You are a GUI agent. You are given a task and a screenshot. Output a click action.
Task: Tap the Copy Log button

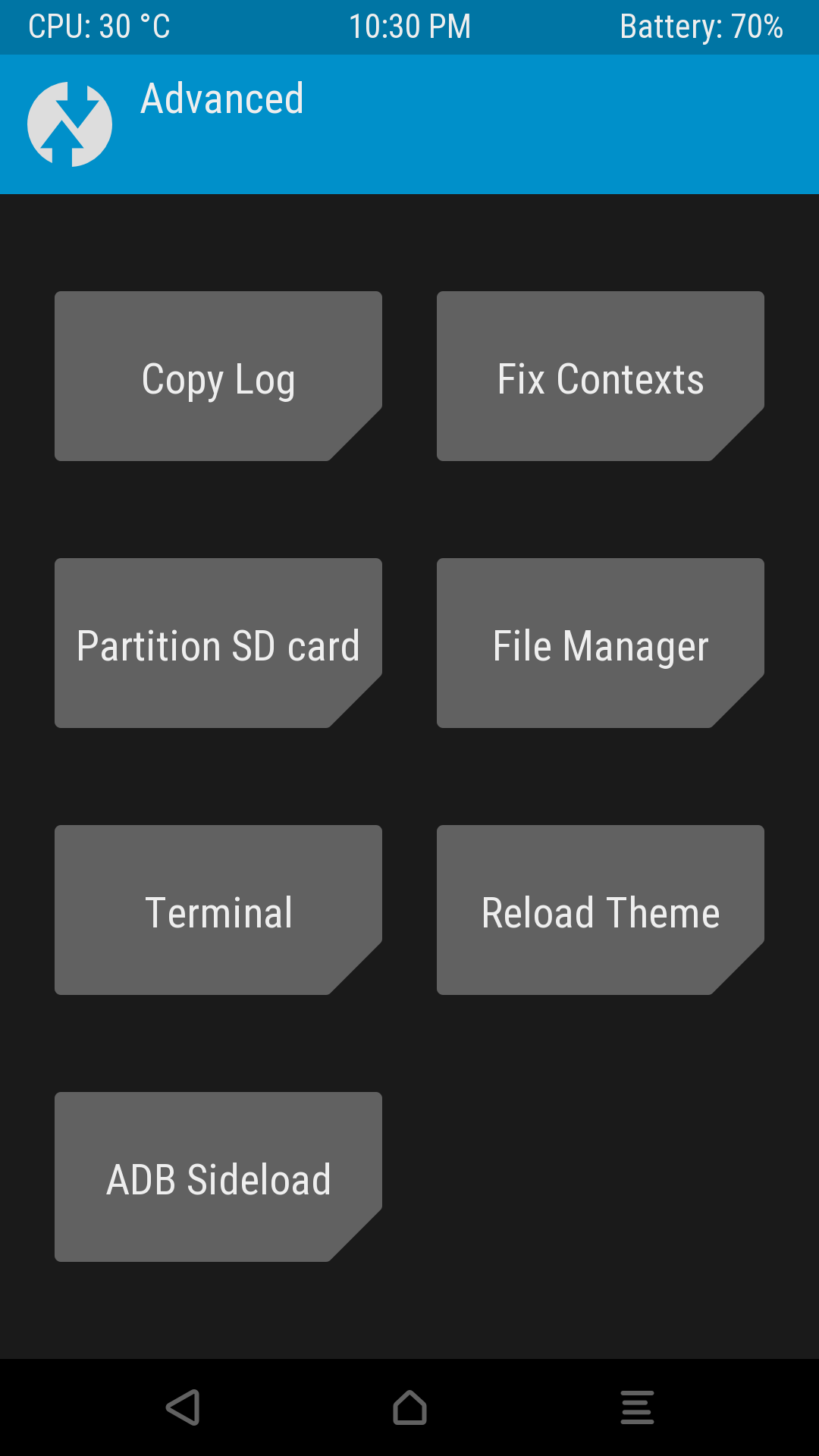(x=218, y=376)
